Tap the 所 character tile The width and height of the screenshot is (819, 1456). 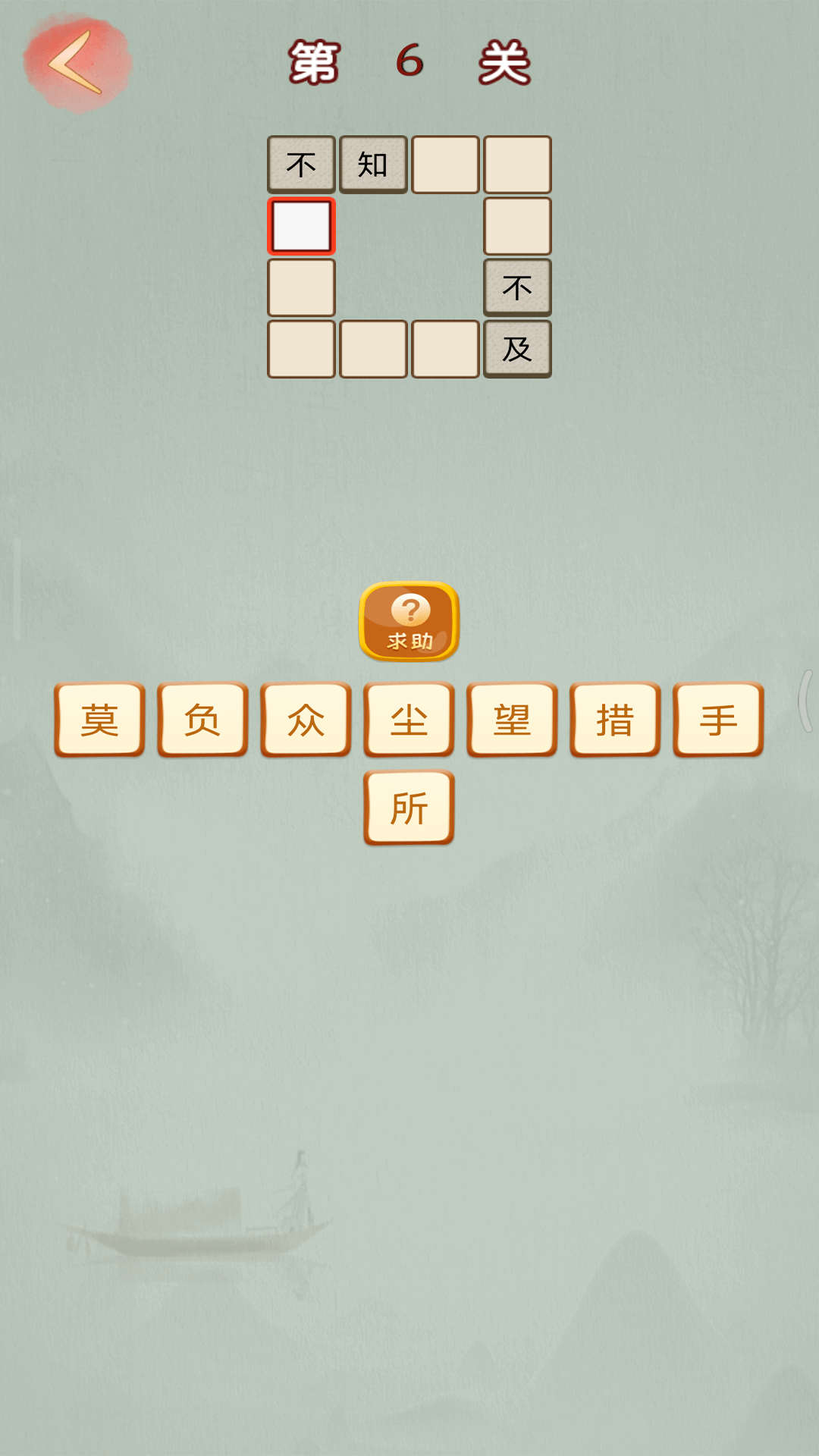pos(409,808)
